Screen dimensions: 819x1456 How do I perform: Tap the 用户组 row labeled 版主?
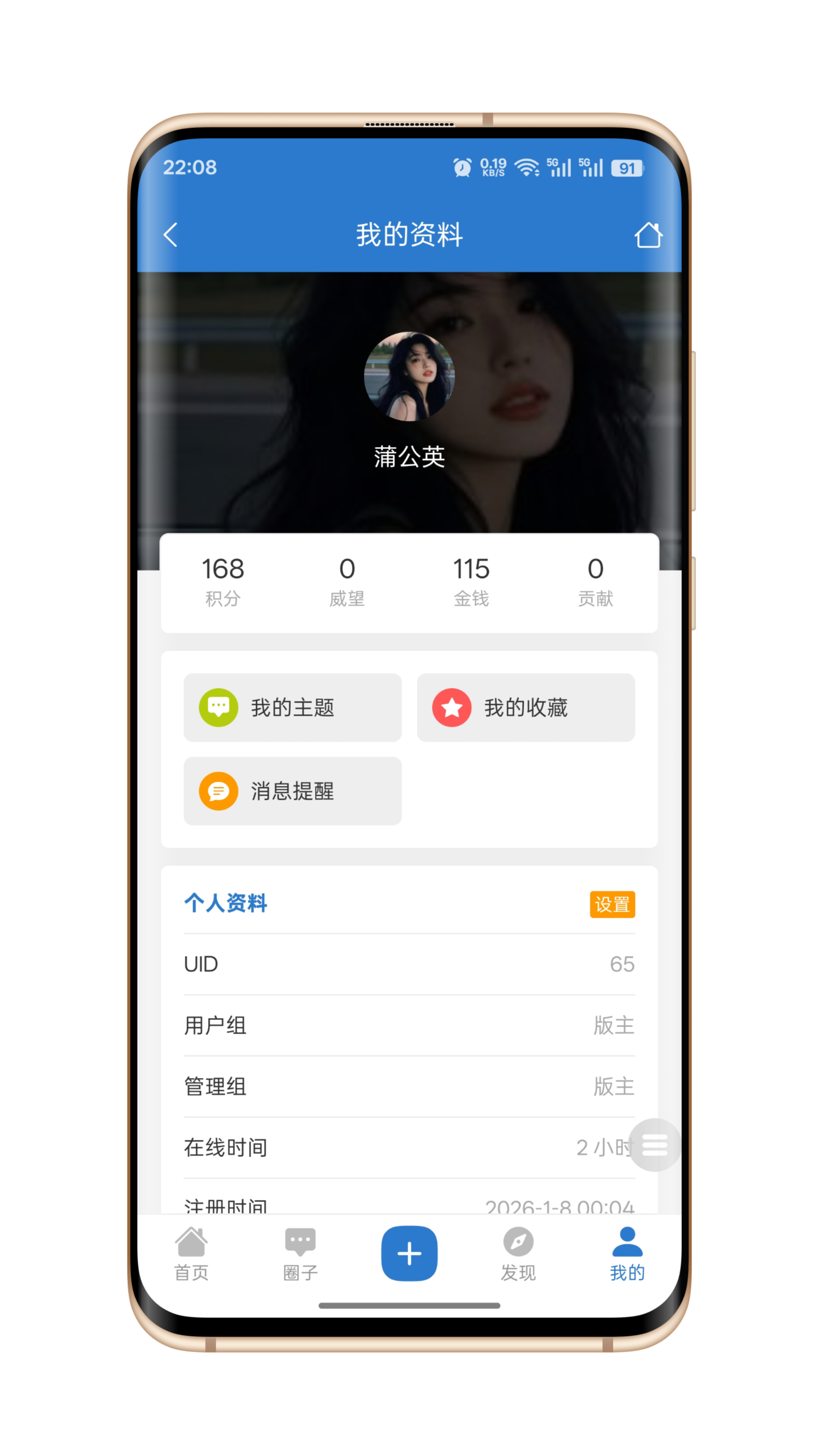pos(409,1025)
